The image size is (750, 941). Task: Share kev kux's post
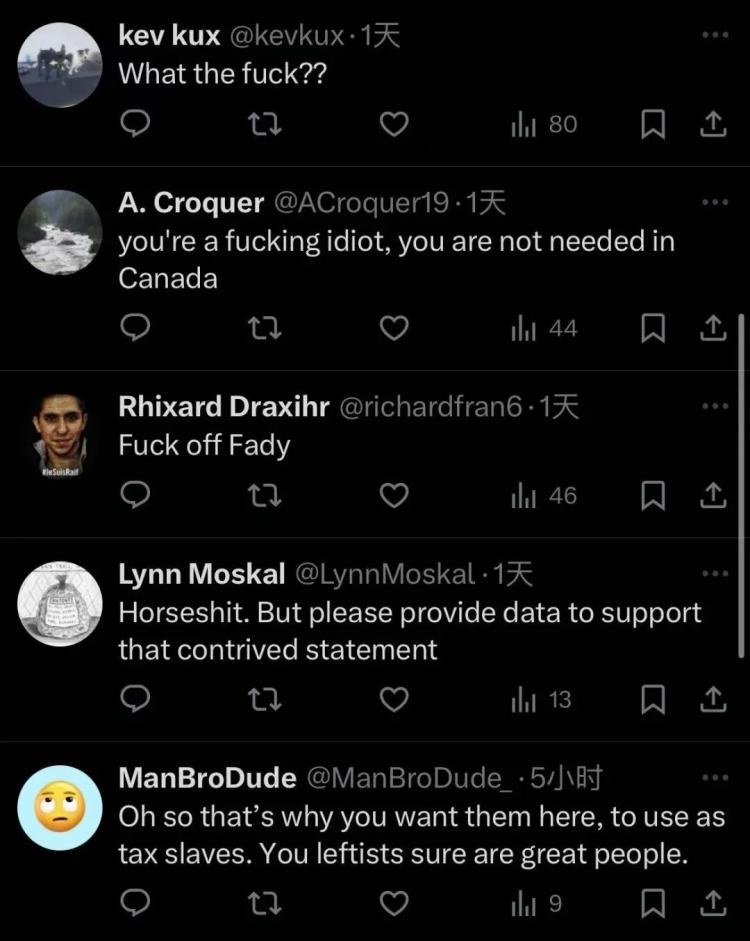tap(711, 124)
